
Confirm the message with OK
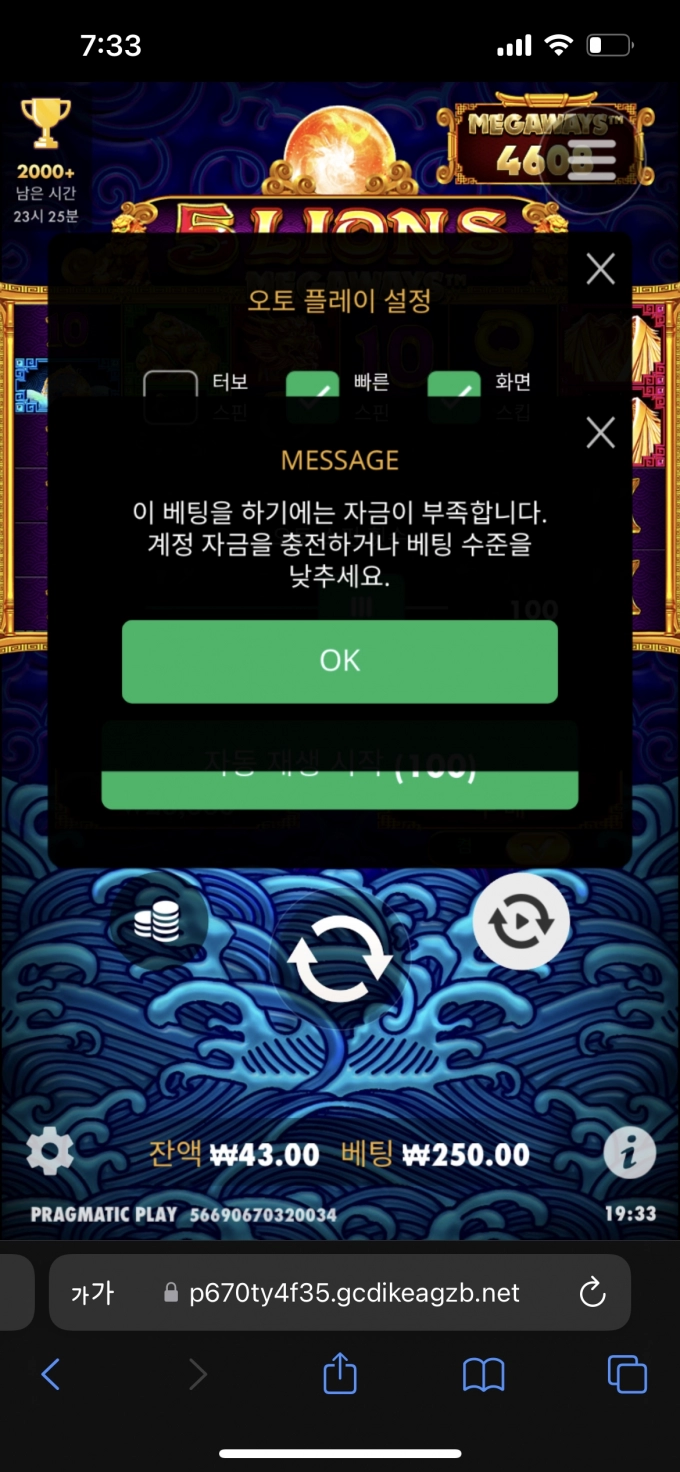(x=339, y=661)
